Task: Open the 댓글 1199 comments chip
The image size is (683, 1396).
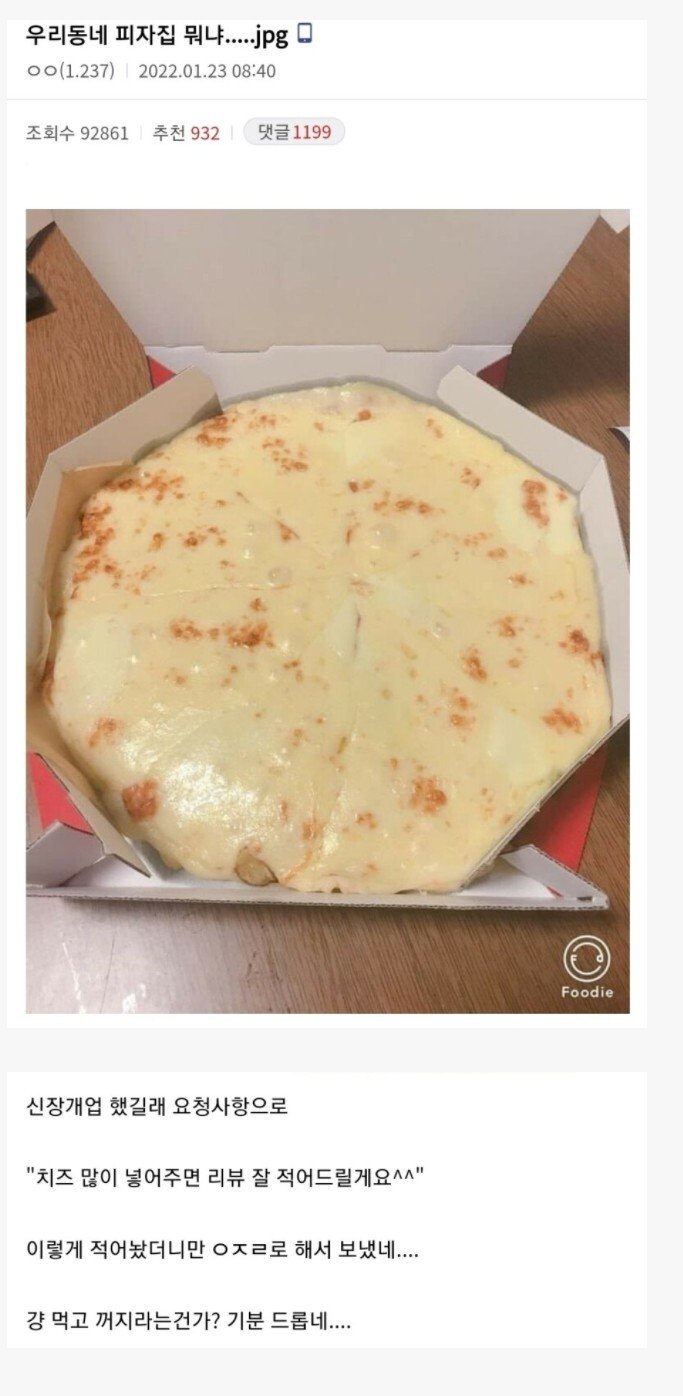Action: coord(294,132)
